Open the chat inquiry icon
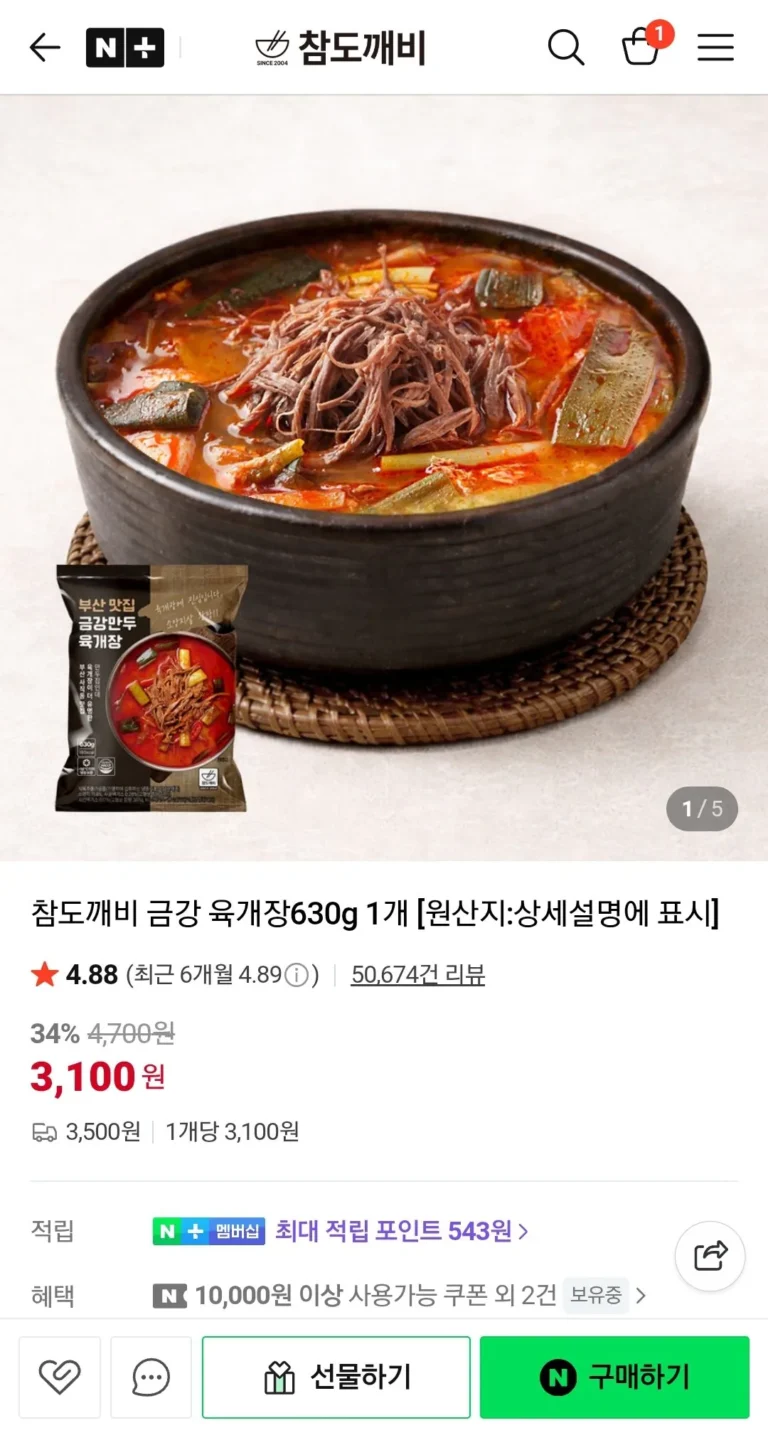The image size is (768, 1445). click(x=151, y=1377)
